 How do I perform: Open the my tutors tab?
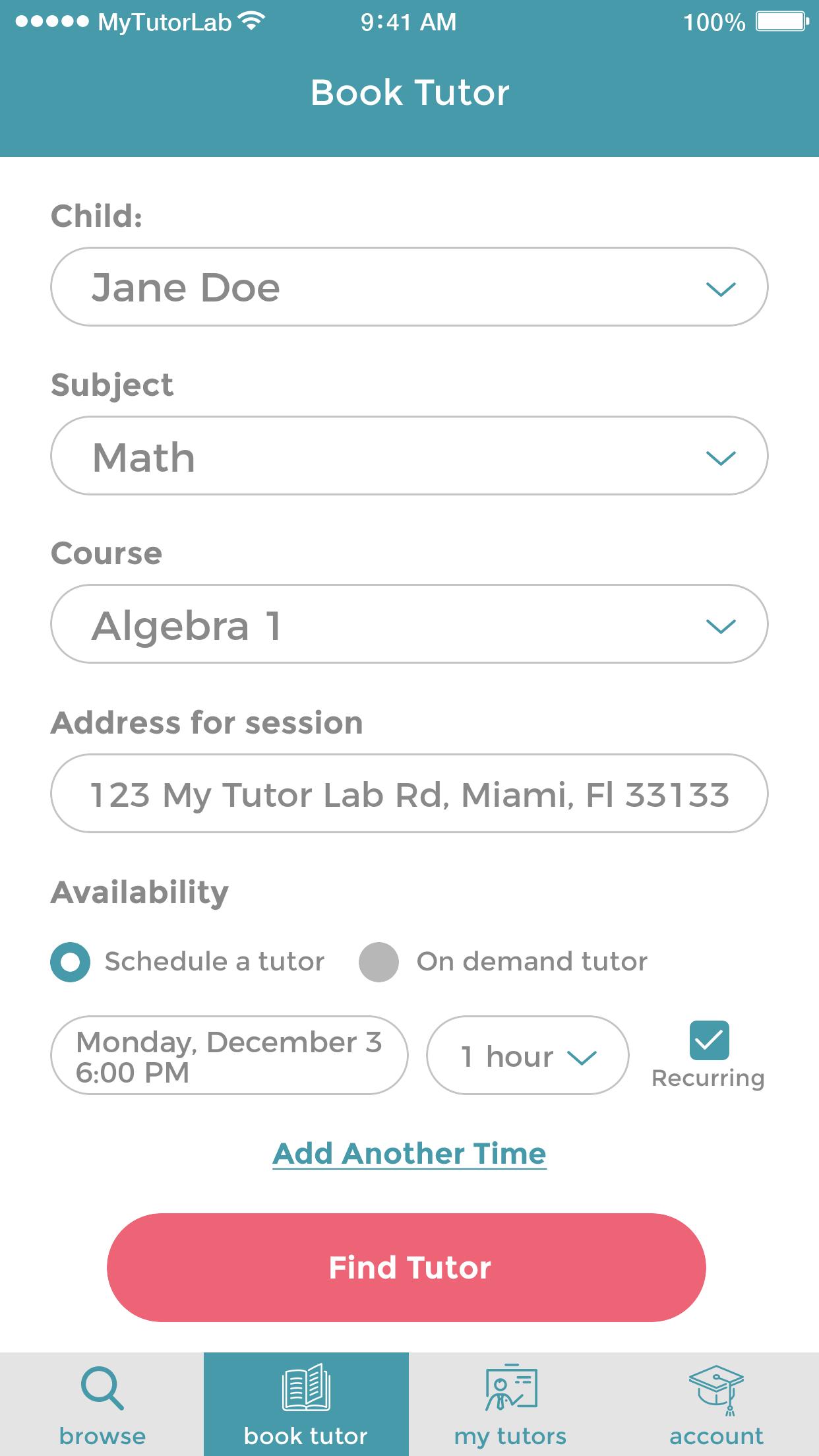pos(510,1405)
